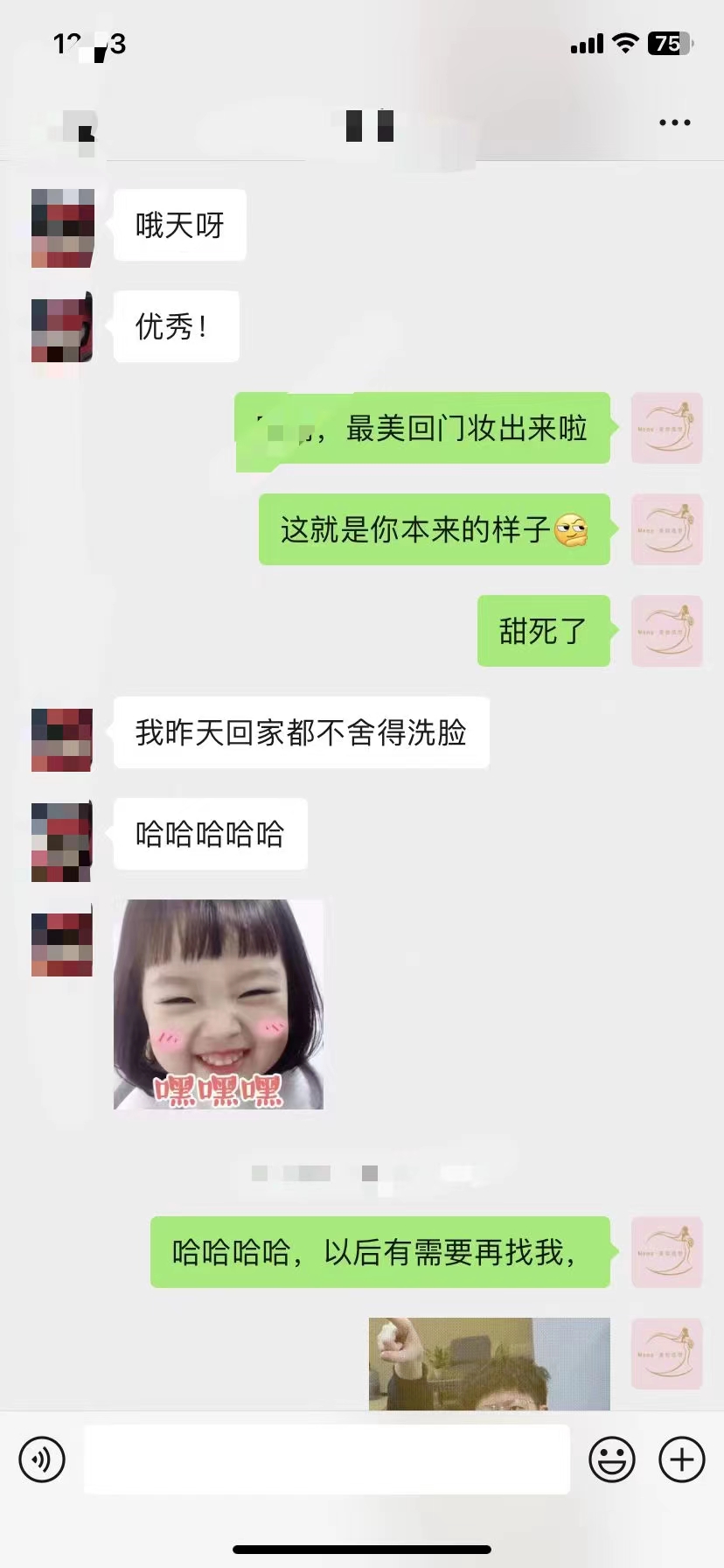View the pointing man image message
The image size is (724, 1568).
click(x=490, y=1363)
